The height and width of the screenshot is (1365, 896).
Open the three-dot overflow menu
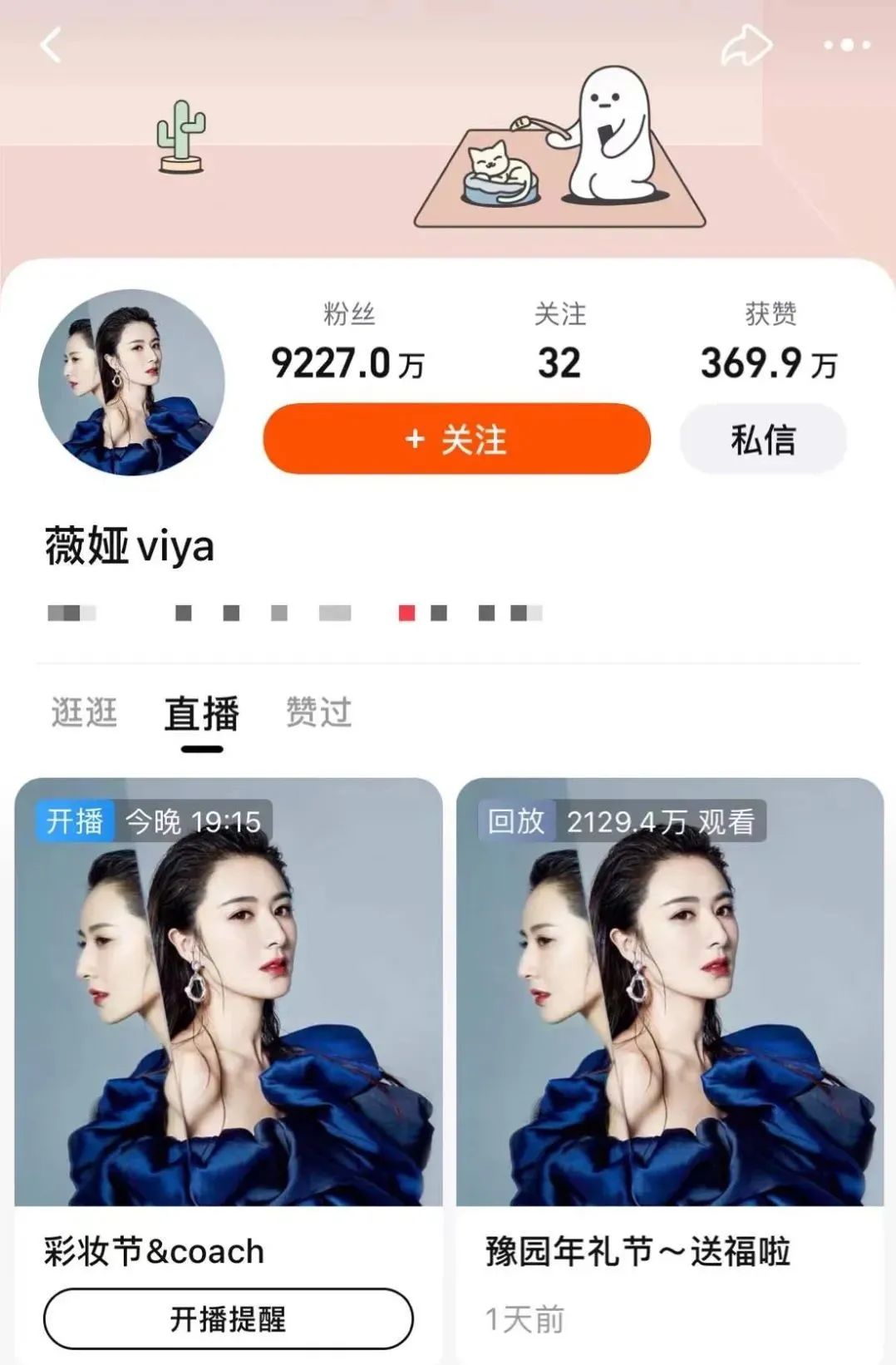847,46
